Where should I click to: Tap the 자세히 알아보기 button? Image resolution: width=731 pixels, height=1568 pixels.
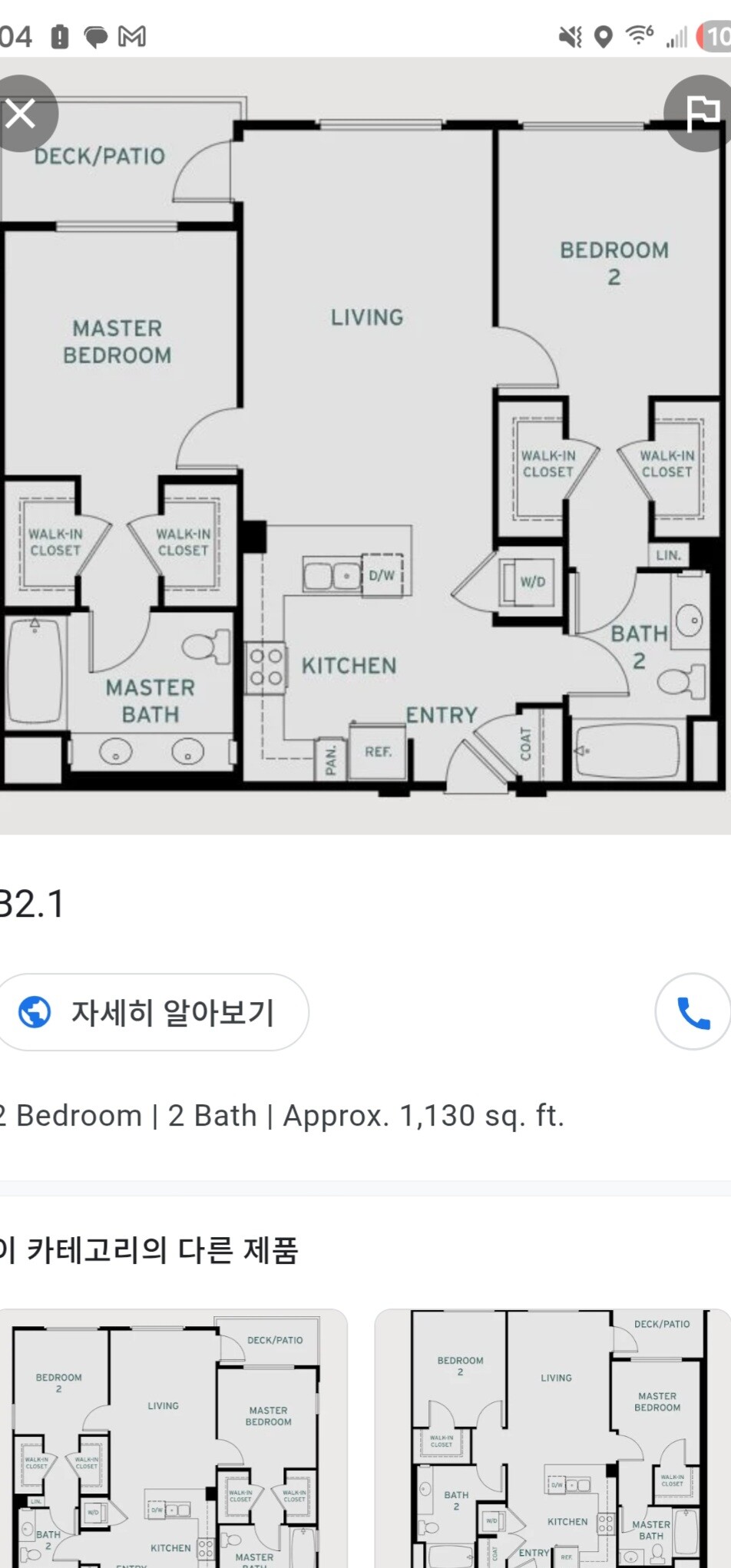point(154,1012)
